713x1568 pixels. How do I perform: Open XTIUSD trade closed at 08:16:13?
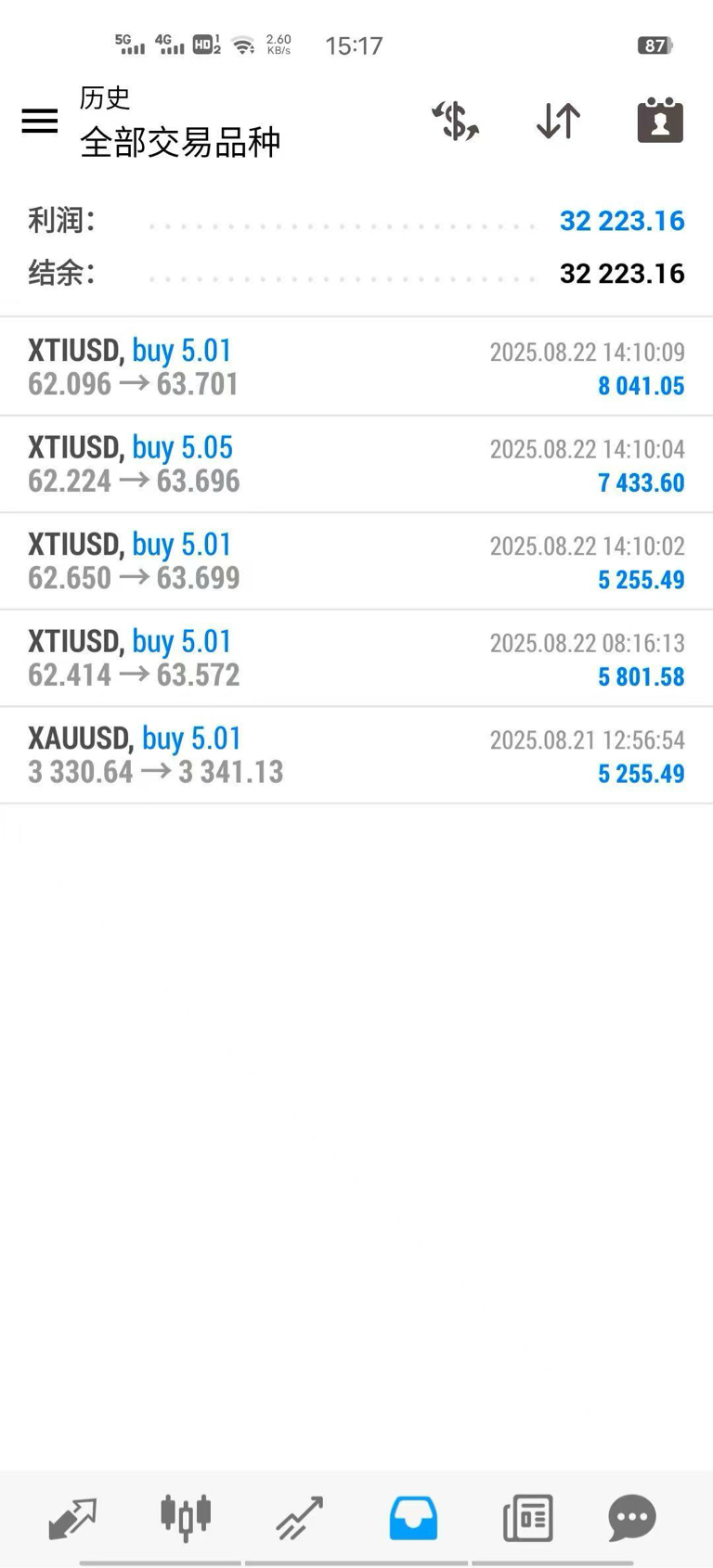tap(356, 658)
